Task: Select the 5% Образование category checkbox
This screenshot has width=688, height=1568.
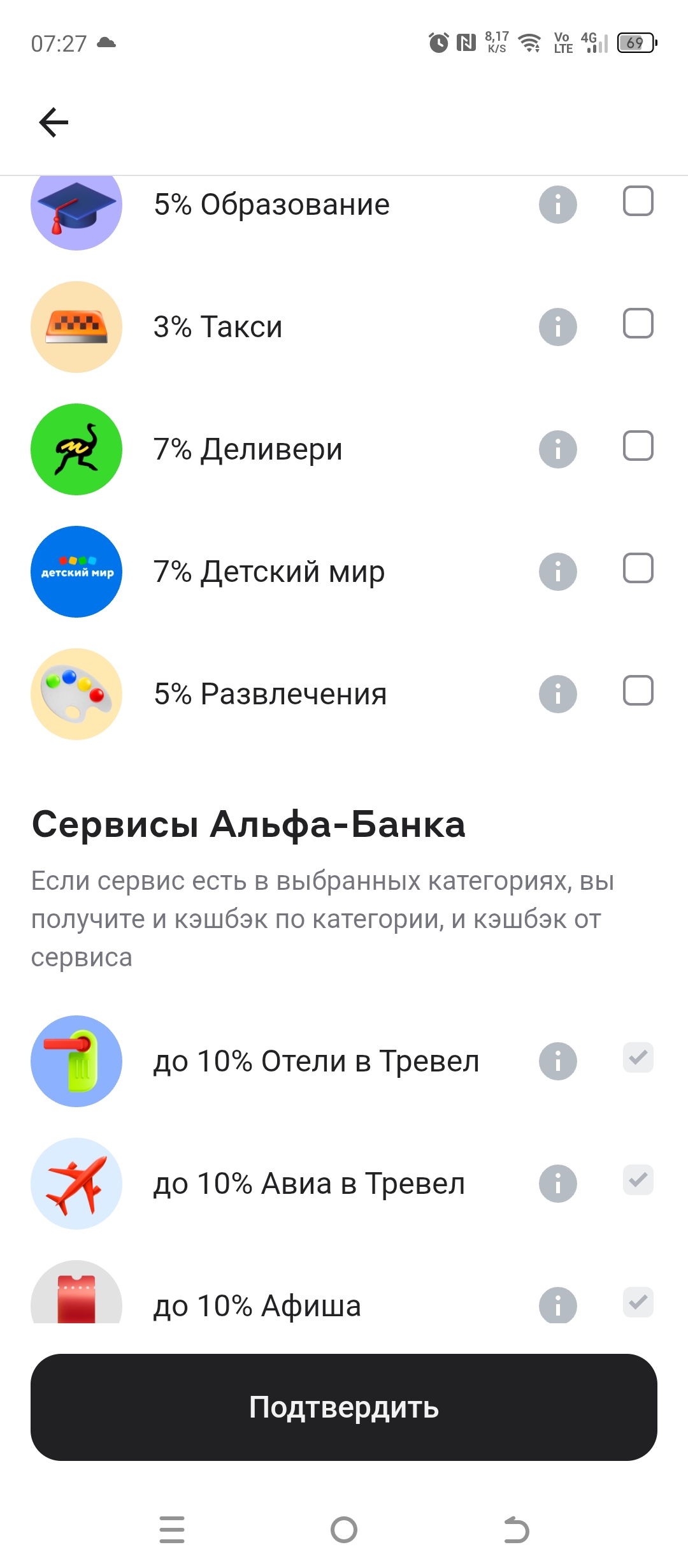Action: click(x=638, y=201)
